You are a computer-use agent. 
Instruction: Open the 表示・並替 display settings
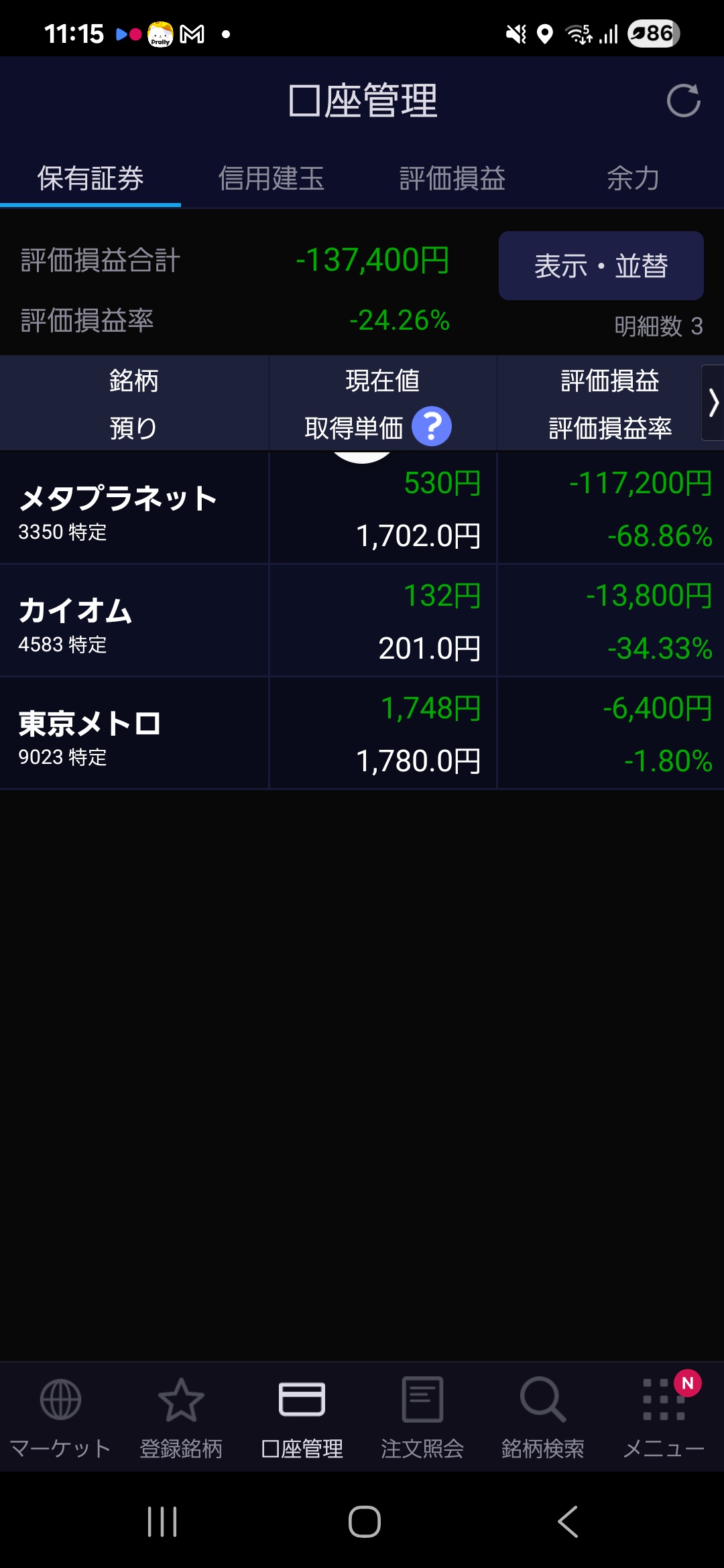coord(601,266)
